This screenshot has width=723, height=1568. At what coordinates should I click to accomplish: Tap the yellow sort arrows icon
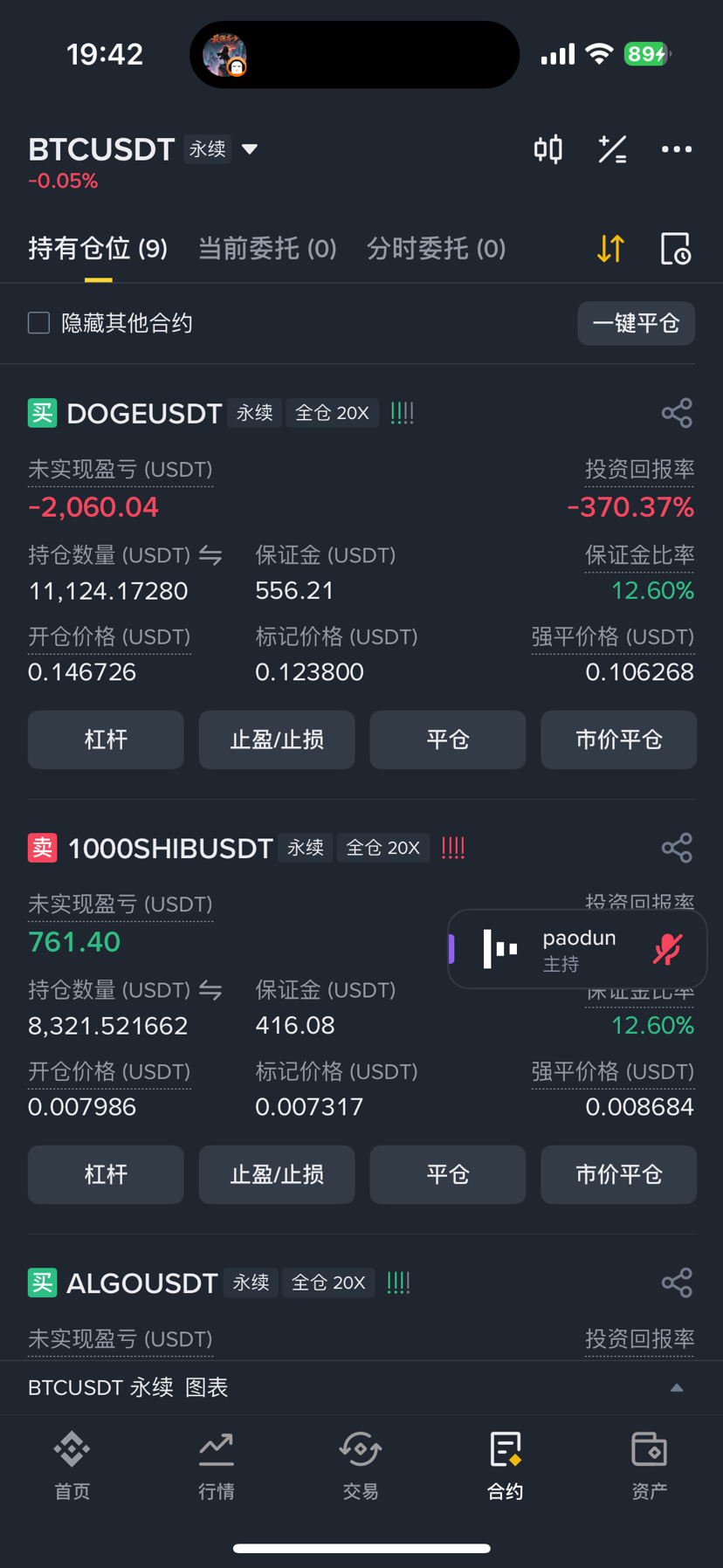click(x=610, y=249)
